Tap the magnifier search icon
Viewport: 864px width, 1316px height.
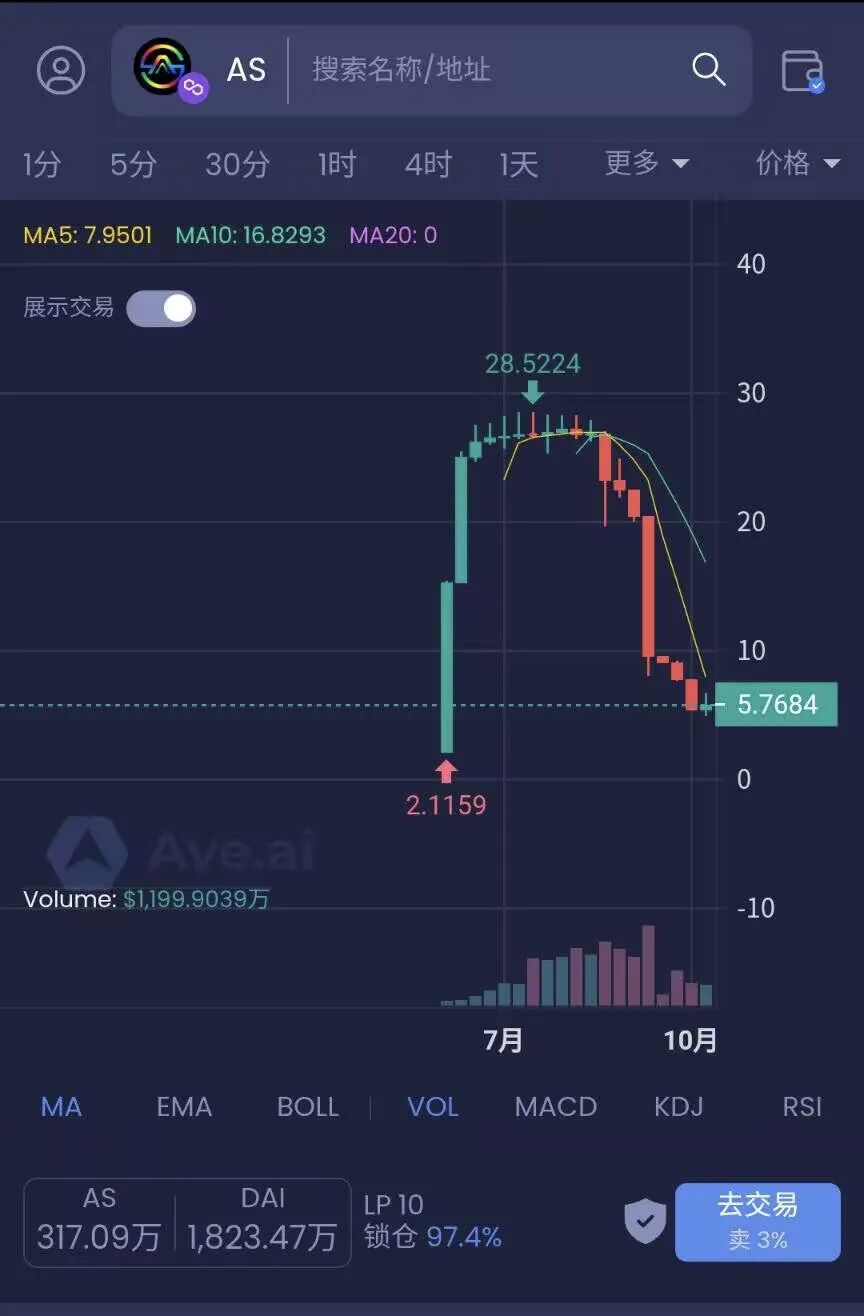point(708,70)
